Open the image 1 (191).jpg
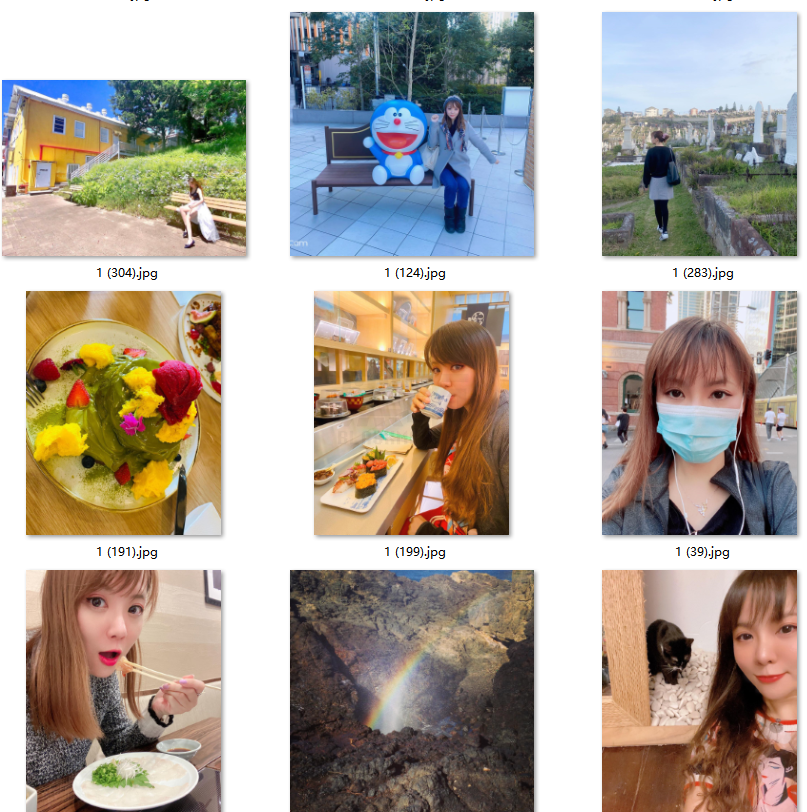This screenshot has width=807, height=812. (x=124, y=413)
